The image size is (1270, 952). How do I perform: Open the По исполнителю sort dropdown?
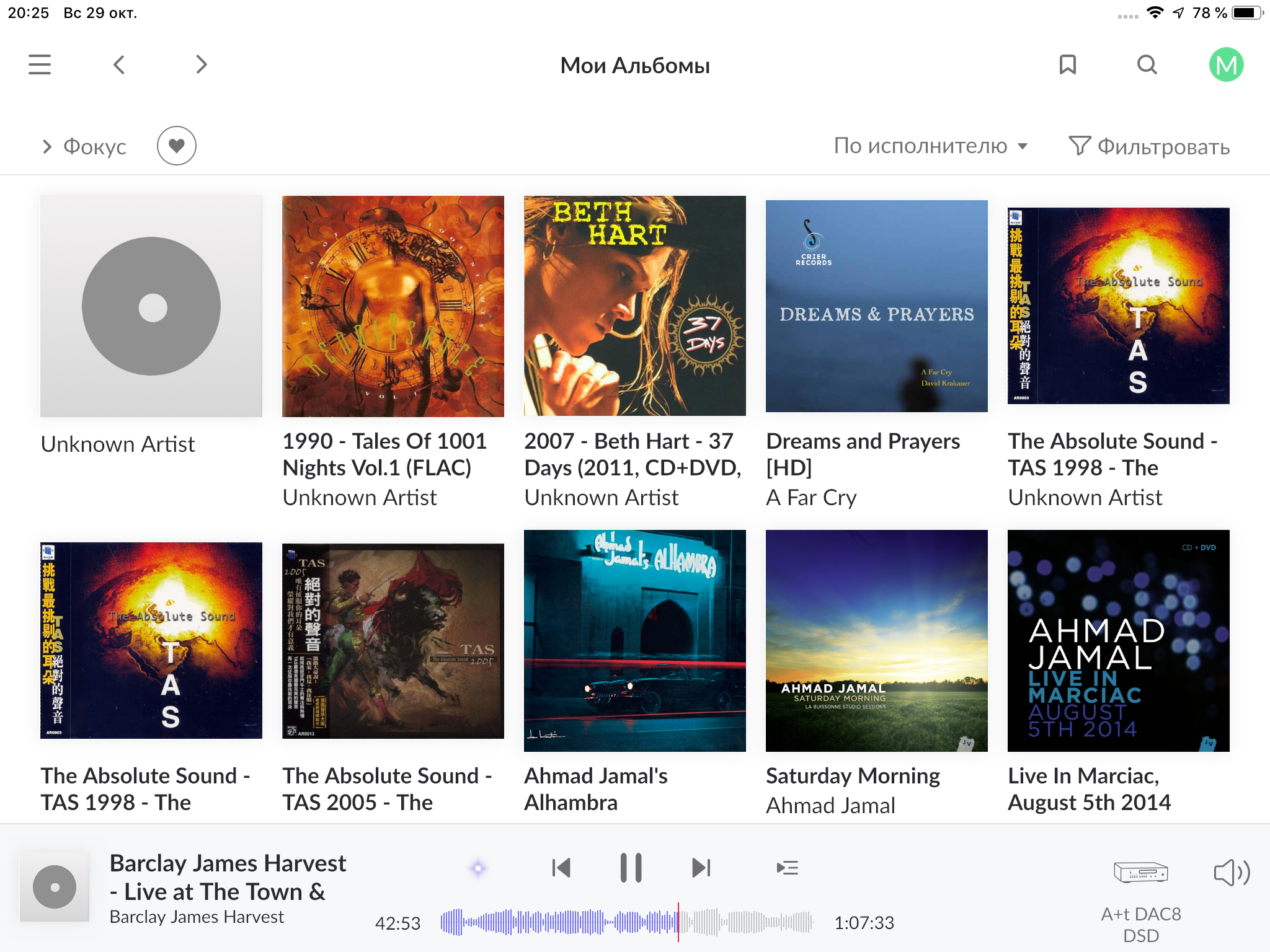tap(930, 146)
